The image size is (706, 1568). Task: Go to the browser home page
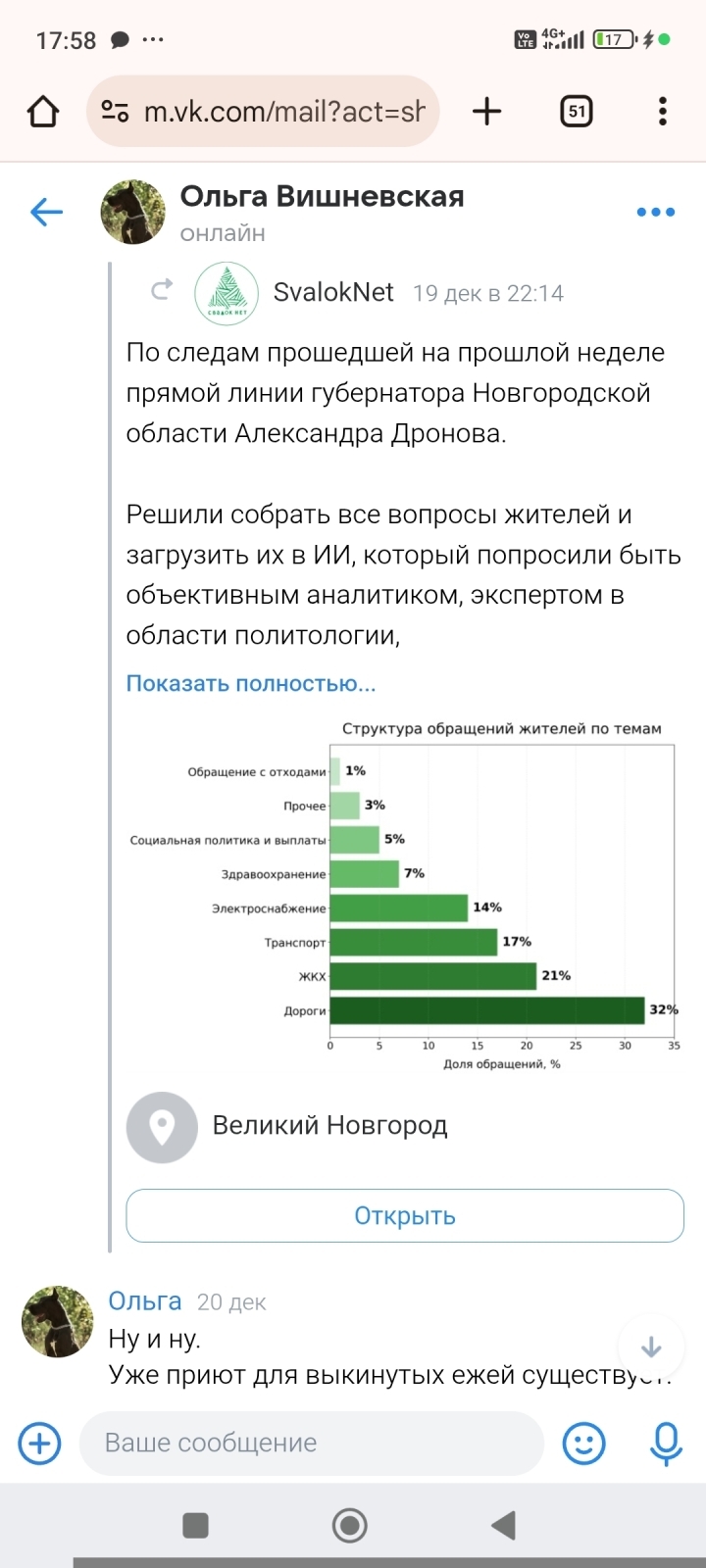point(43,112)
